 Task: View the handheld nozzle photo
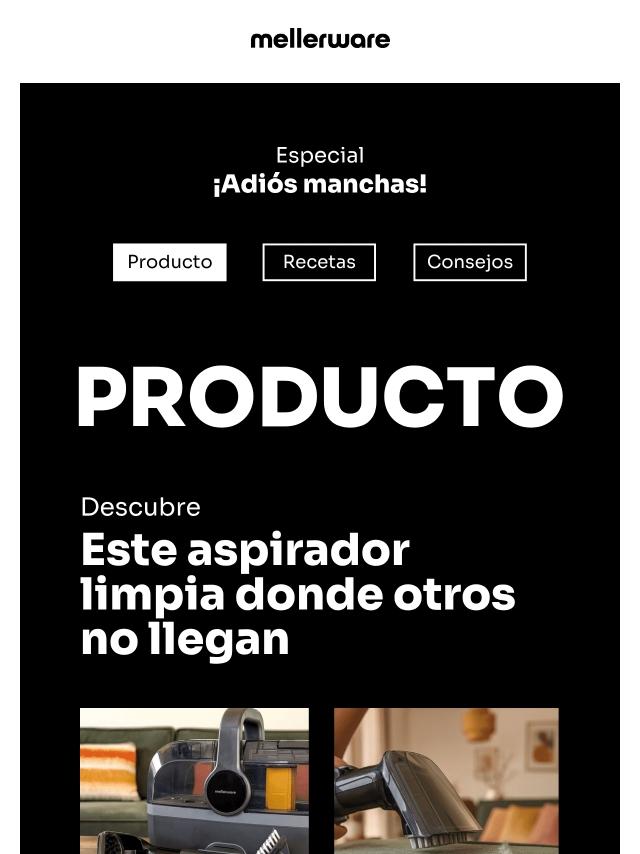[x=446, y=780]
